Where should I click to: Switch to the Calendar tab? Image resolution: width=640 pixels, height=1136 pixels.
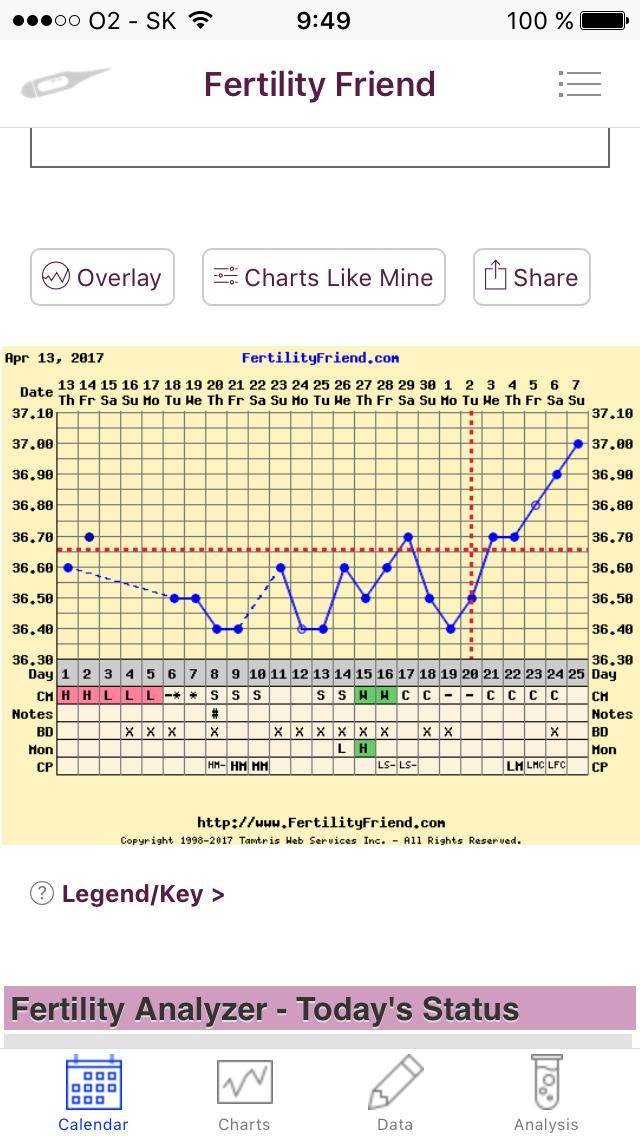click(x=93, y=1094)
